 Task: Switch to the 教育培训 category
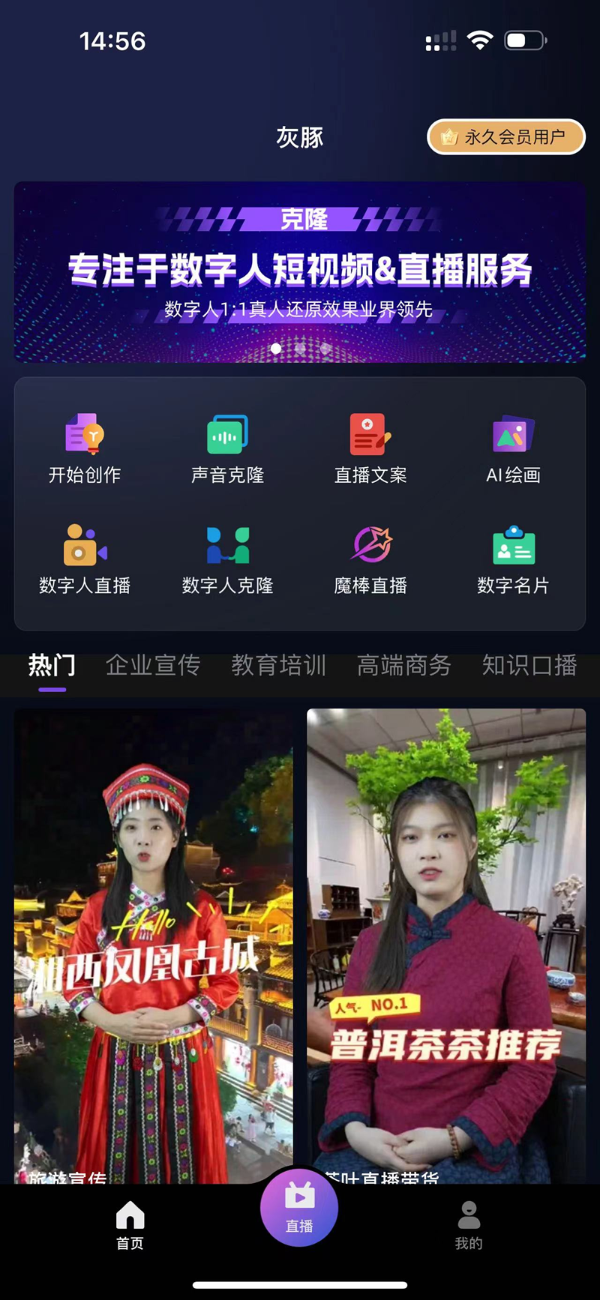pyautogui.click(x=279, y=666)
